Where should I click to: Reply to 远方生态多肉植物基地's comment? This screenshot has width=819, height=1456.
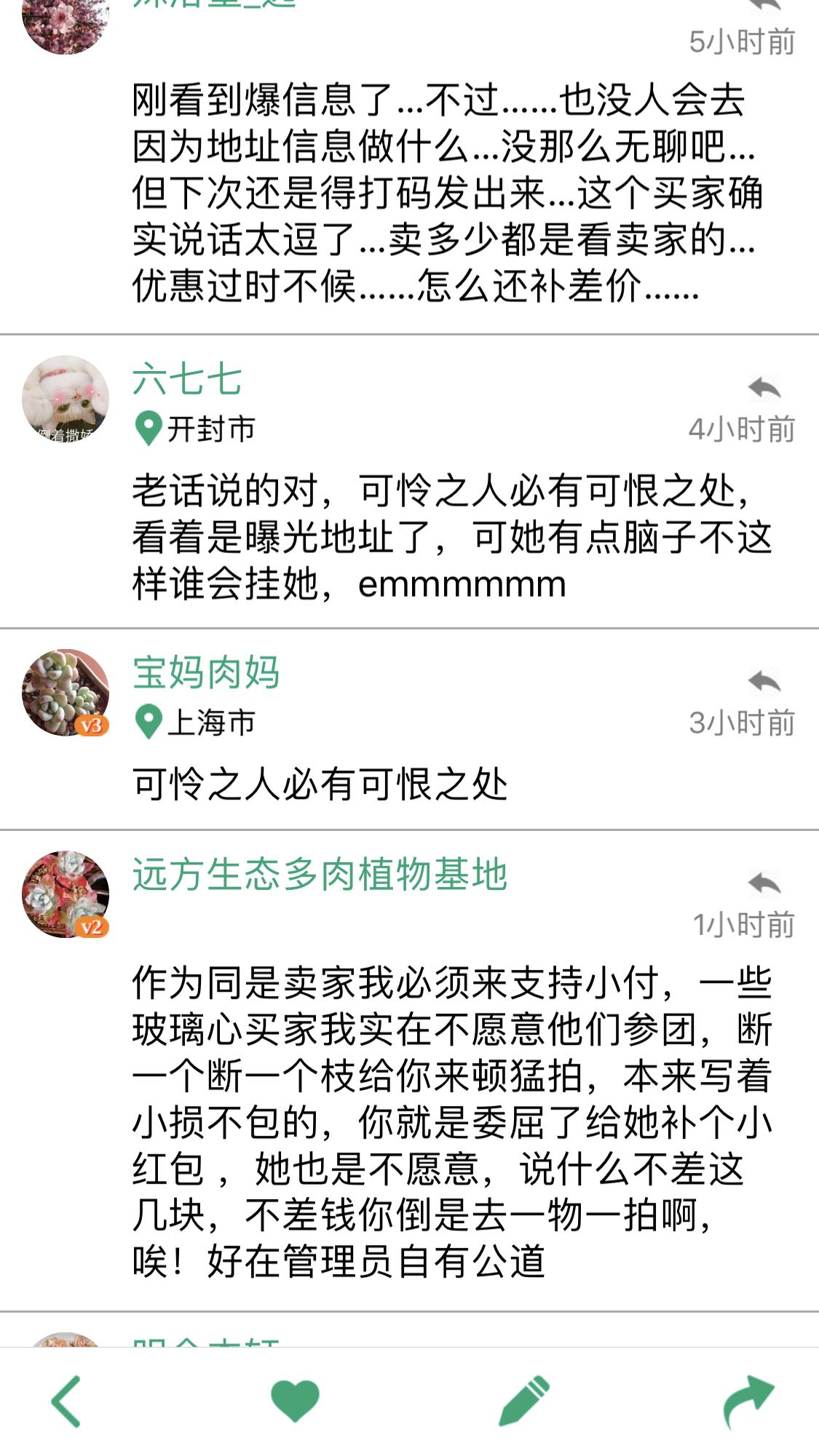pyautogui.click(x=764, y=883)
